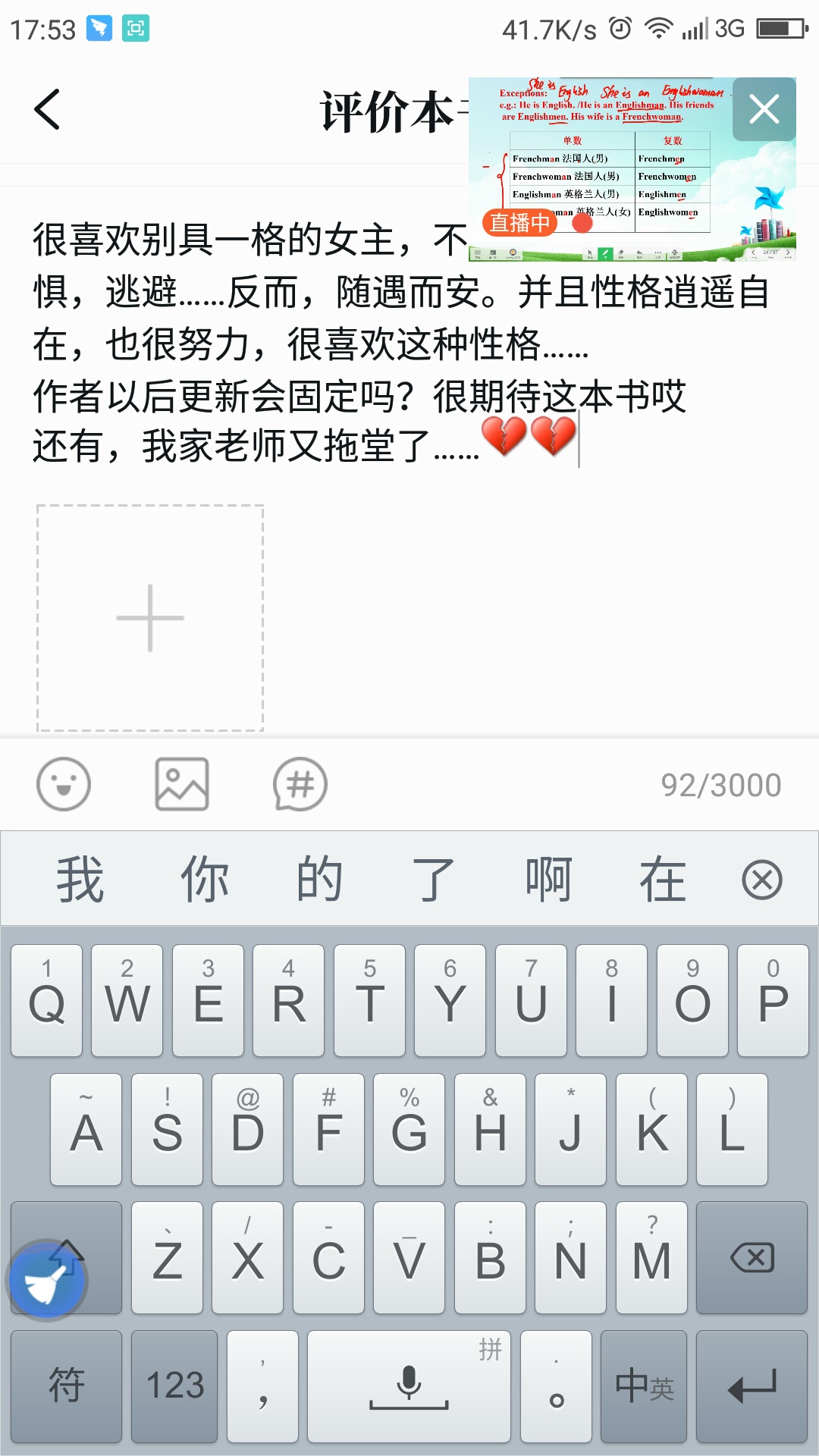The image size is (819, 1456).
Task: Select the suggested word 在
Action: coord(663,880)
